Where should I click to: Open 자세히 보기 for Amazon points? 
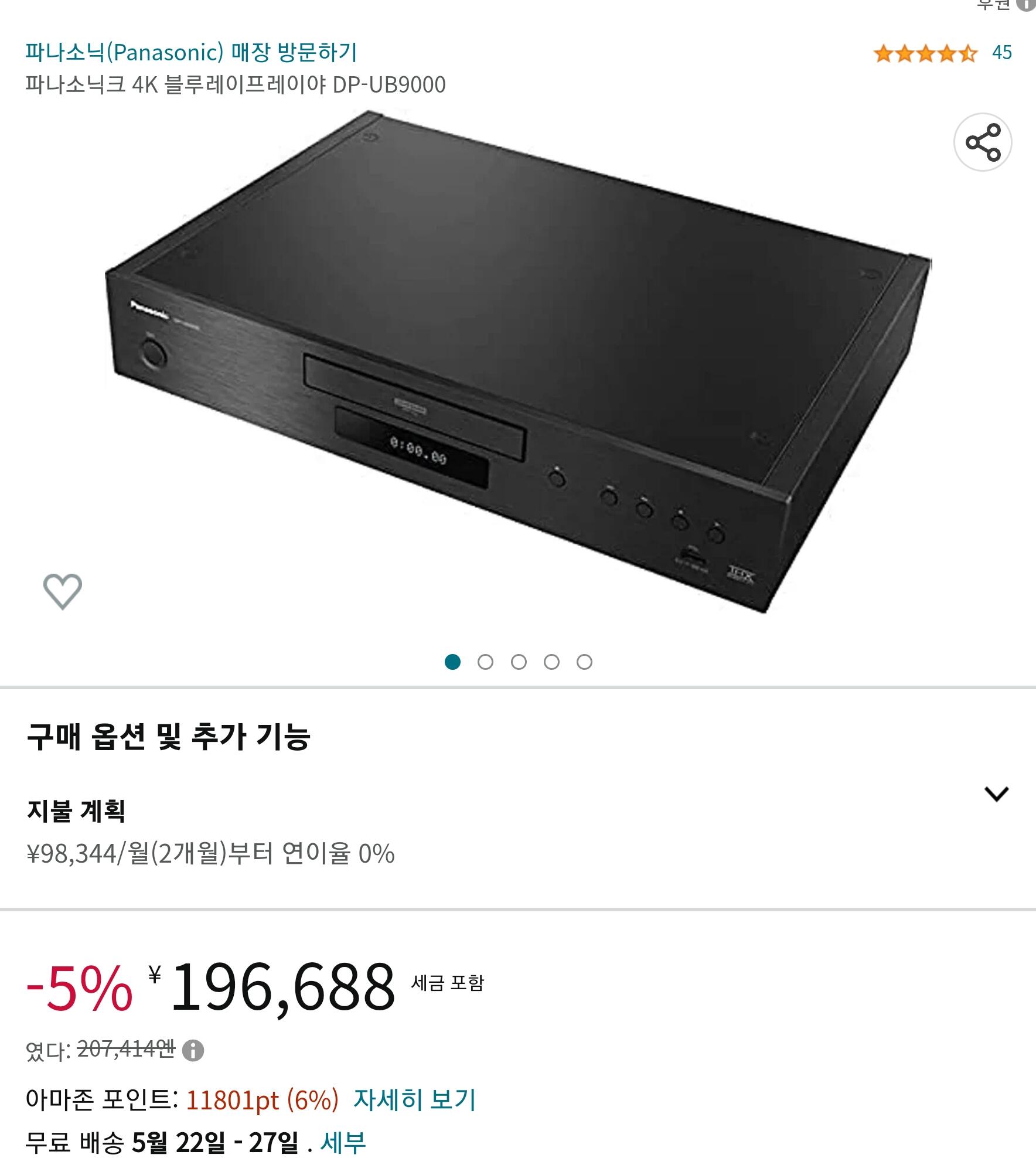coord(414,1099)
